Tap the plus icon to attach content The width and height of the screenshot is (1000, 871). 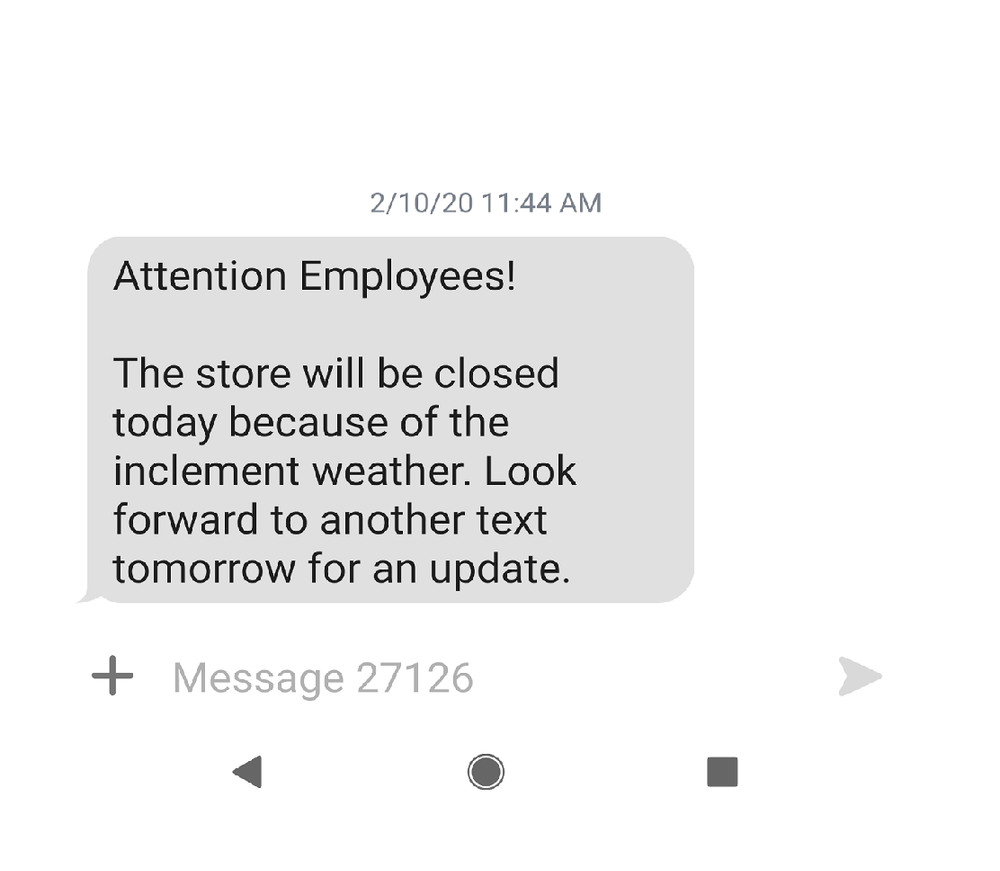coord(112,677)
